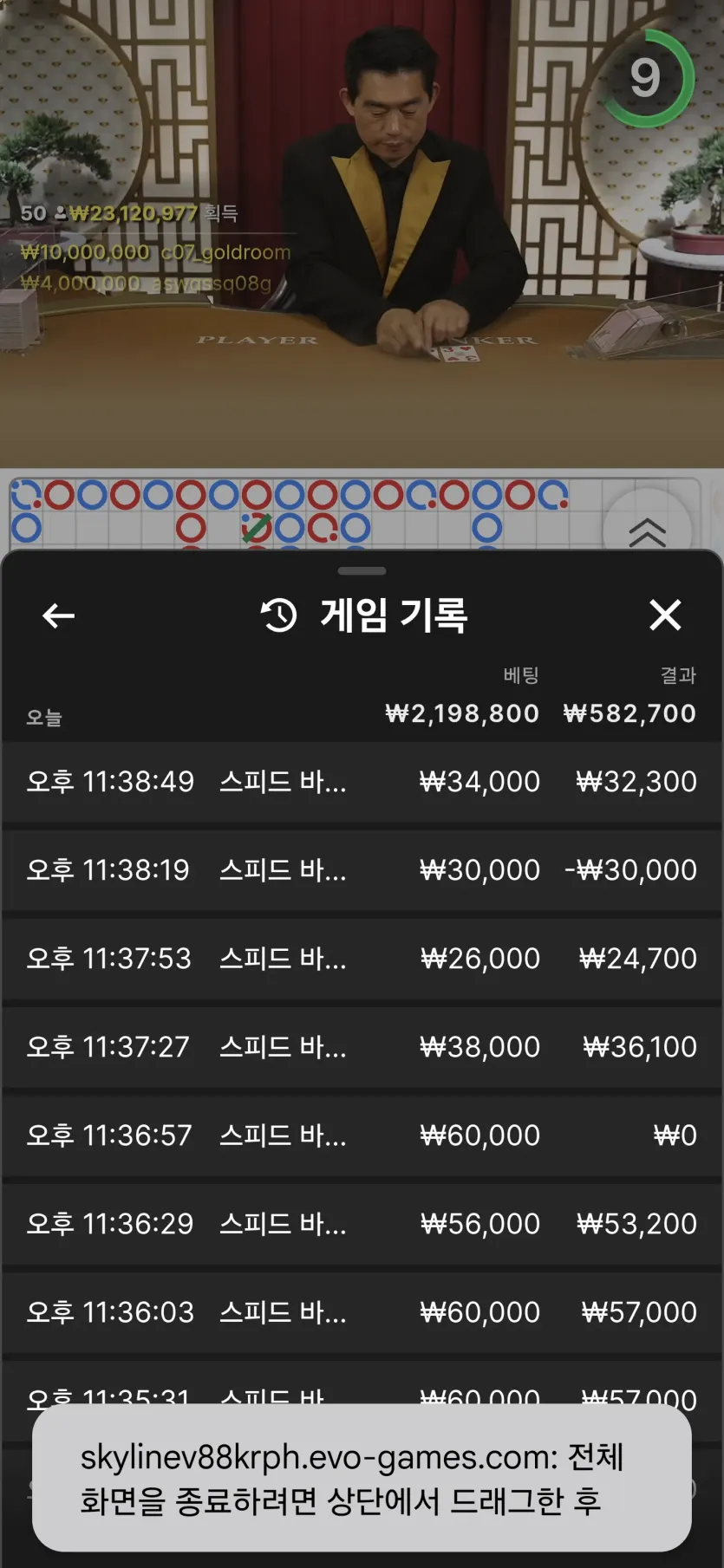Select the 오후 11:36:57 record with ₩0 result
Viewport: 724px width, 1568px height.
tap(362, 1135)
